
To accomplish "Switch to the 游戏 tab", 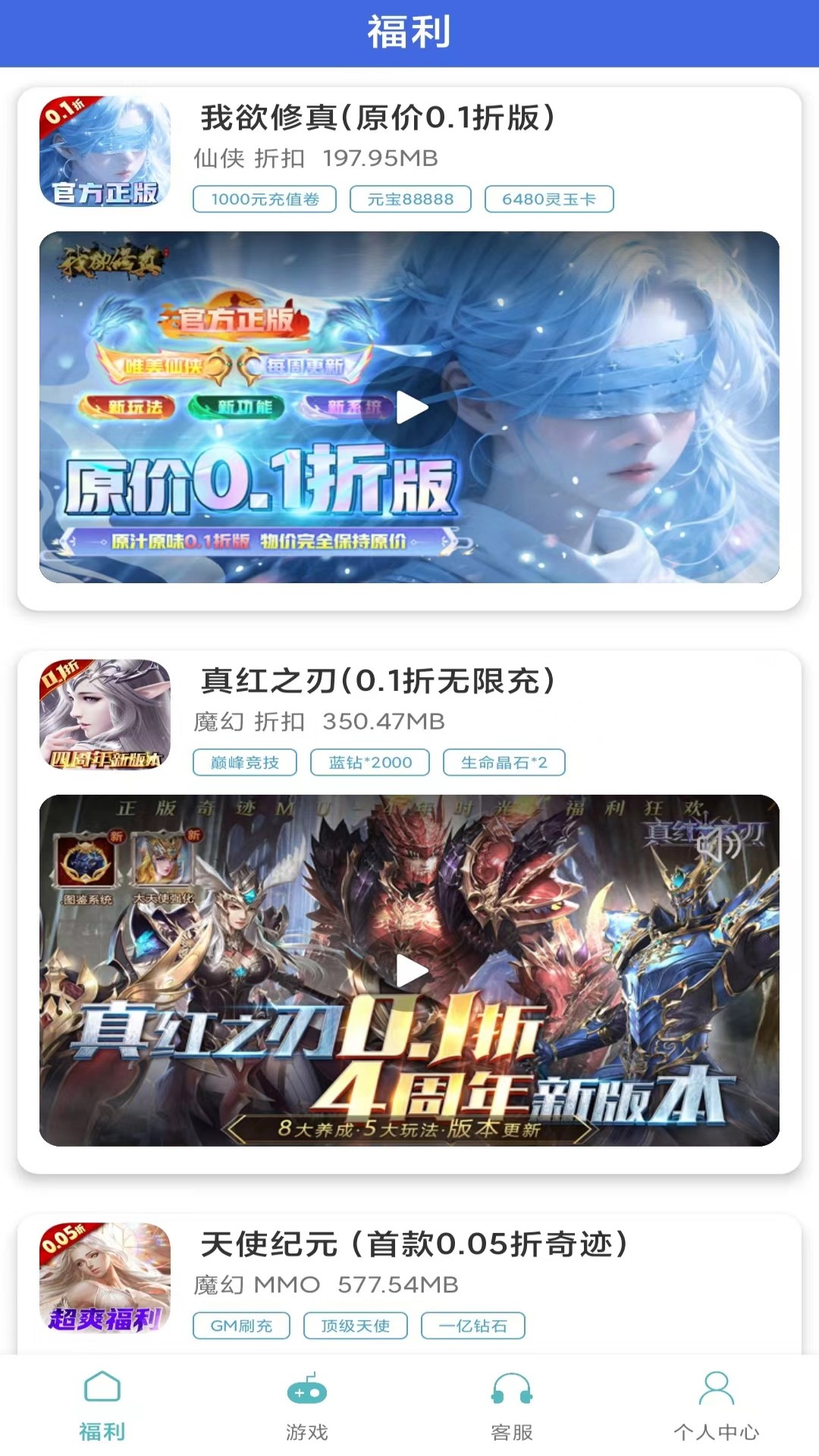I will click(307, 1407).
